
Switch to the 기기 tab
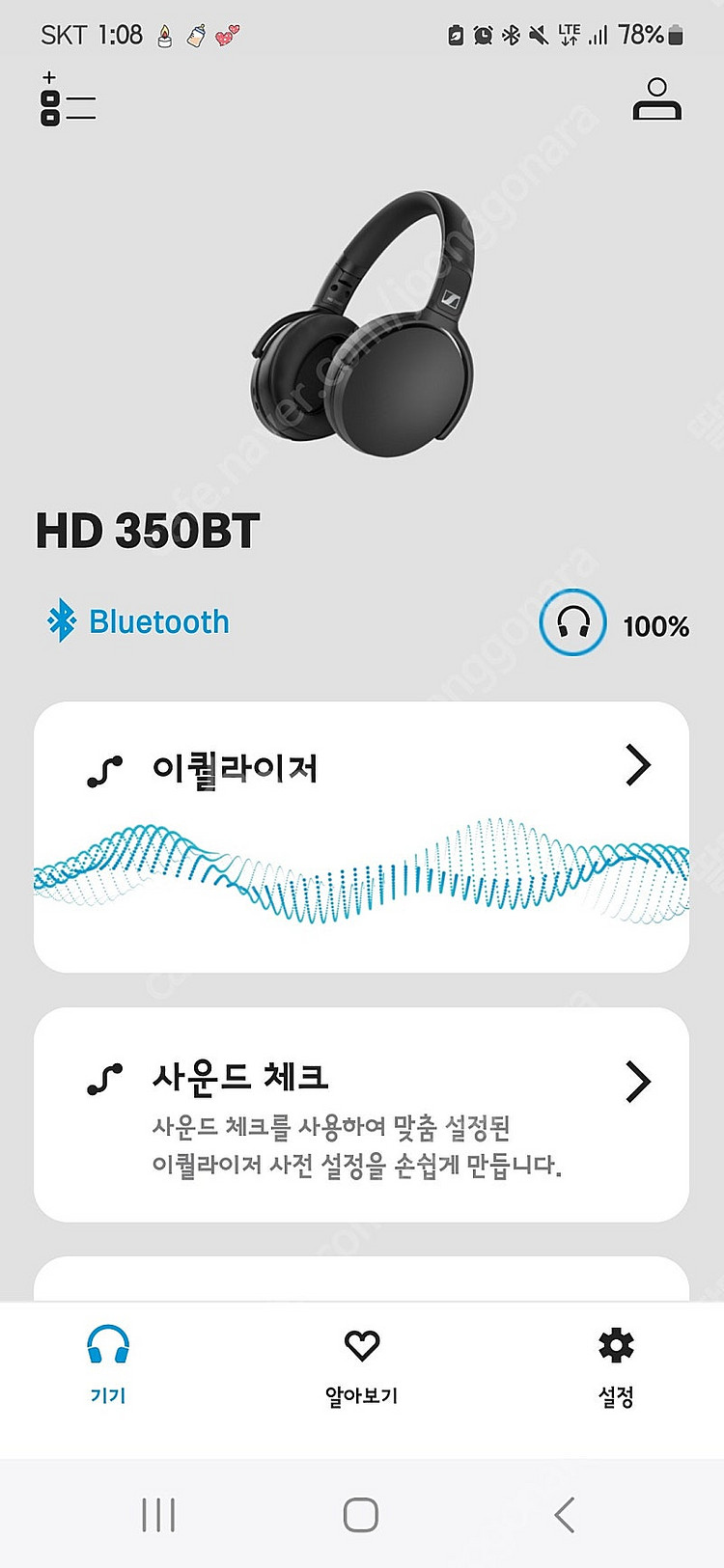[108, 1364]
